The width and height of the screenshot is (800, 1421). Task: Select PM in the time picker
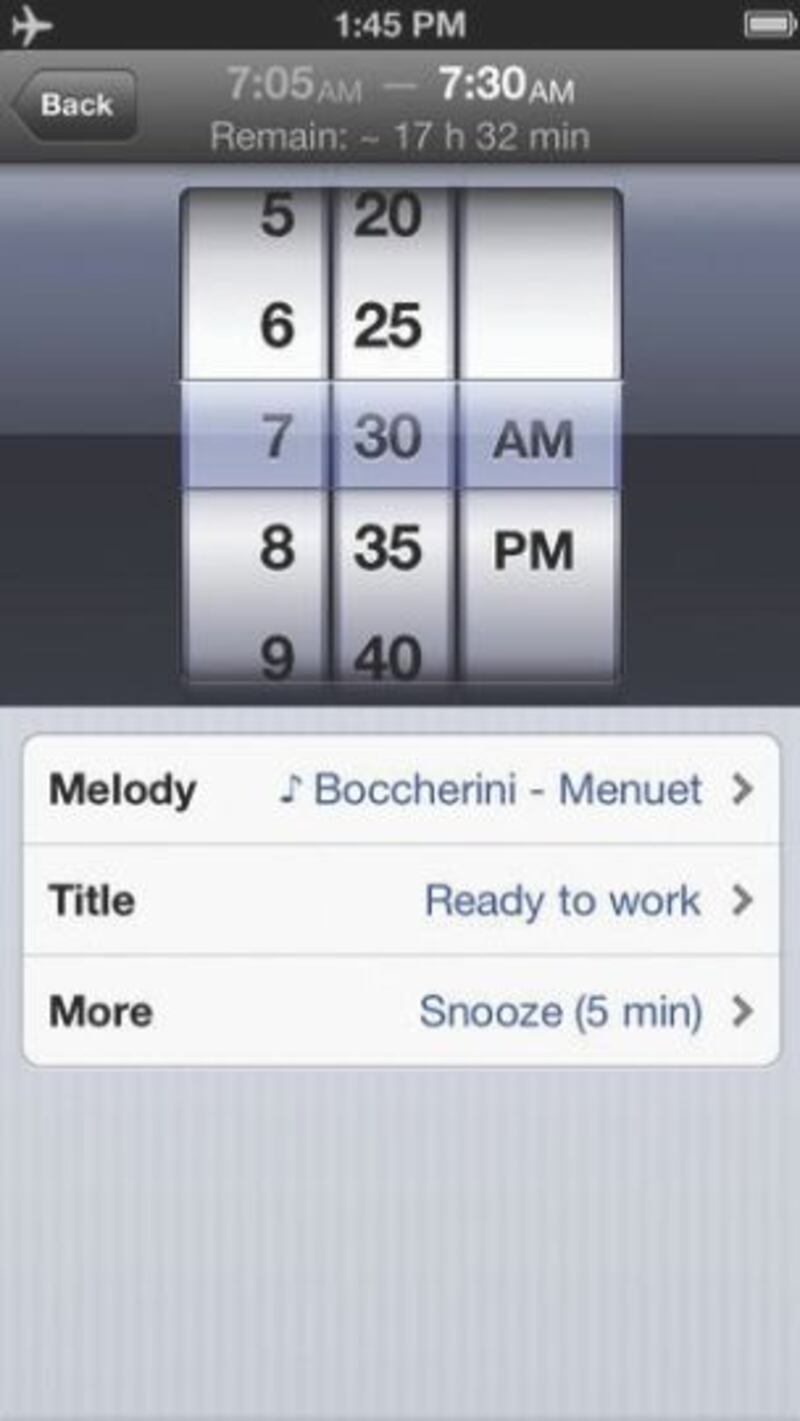coord(533,551)
